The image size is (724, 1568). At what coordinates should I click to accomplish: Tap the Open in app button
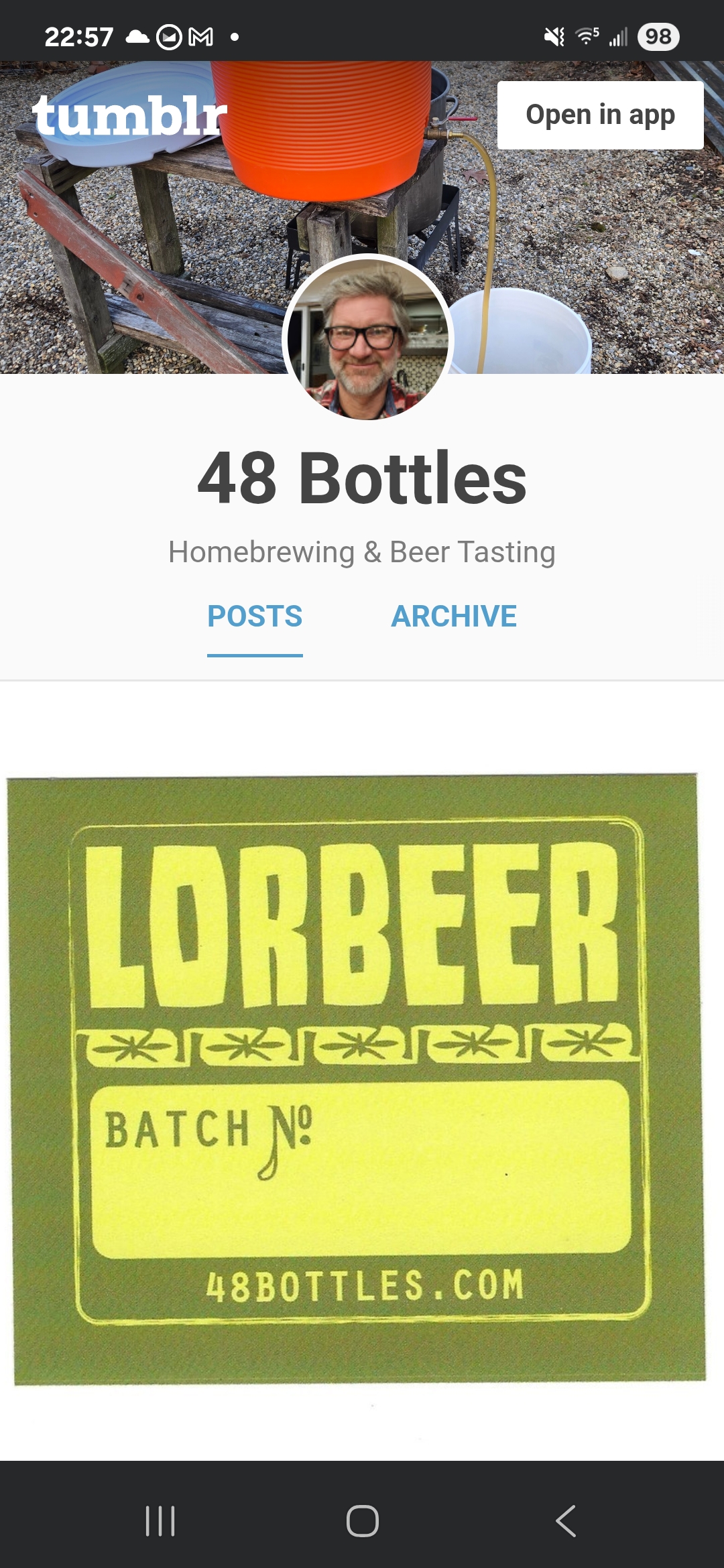600,115
